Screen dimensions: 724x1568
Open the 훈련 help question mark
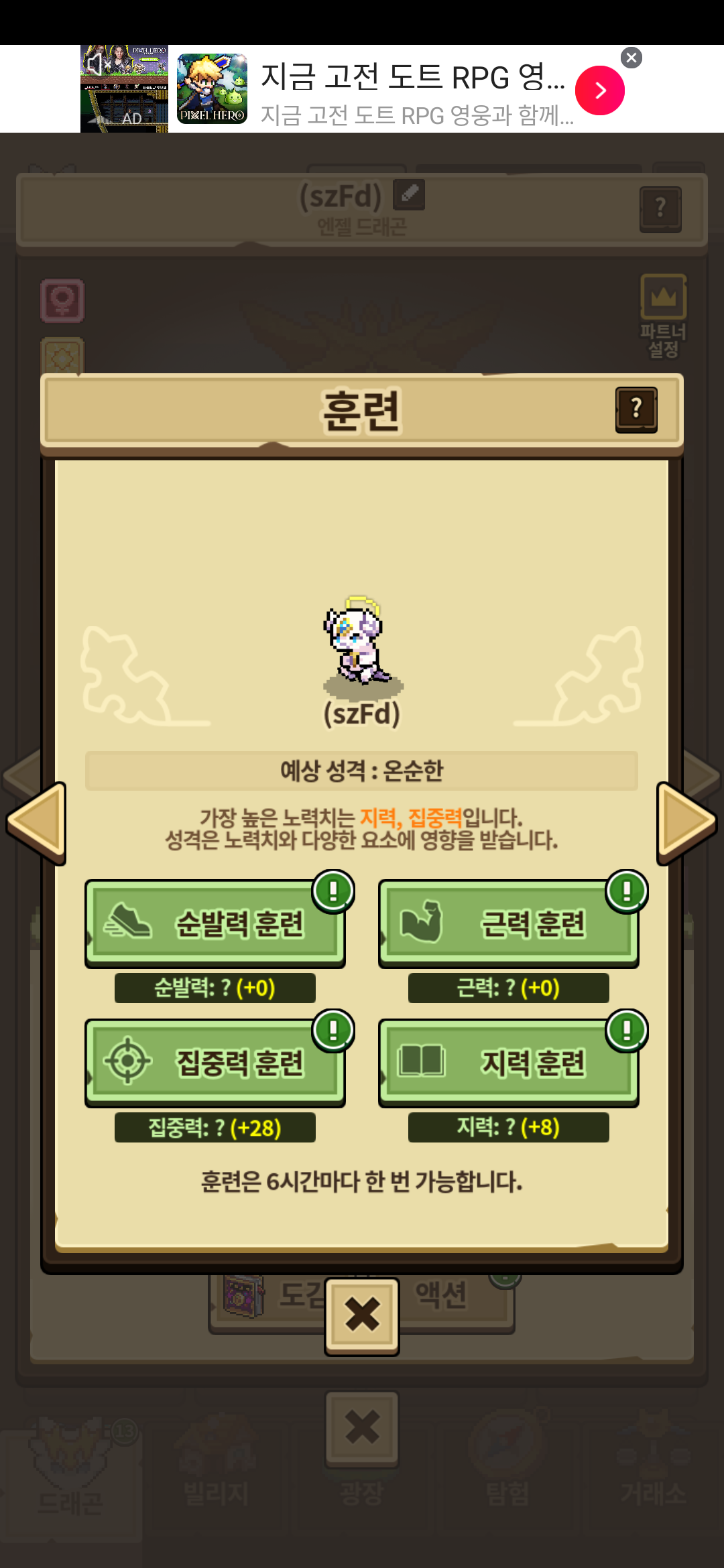click(636, 409)
